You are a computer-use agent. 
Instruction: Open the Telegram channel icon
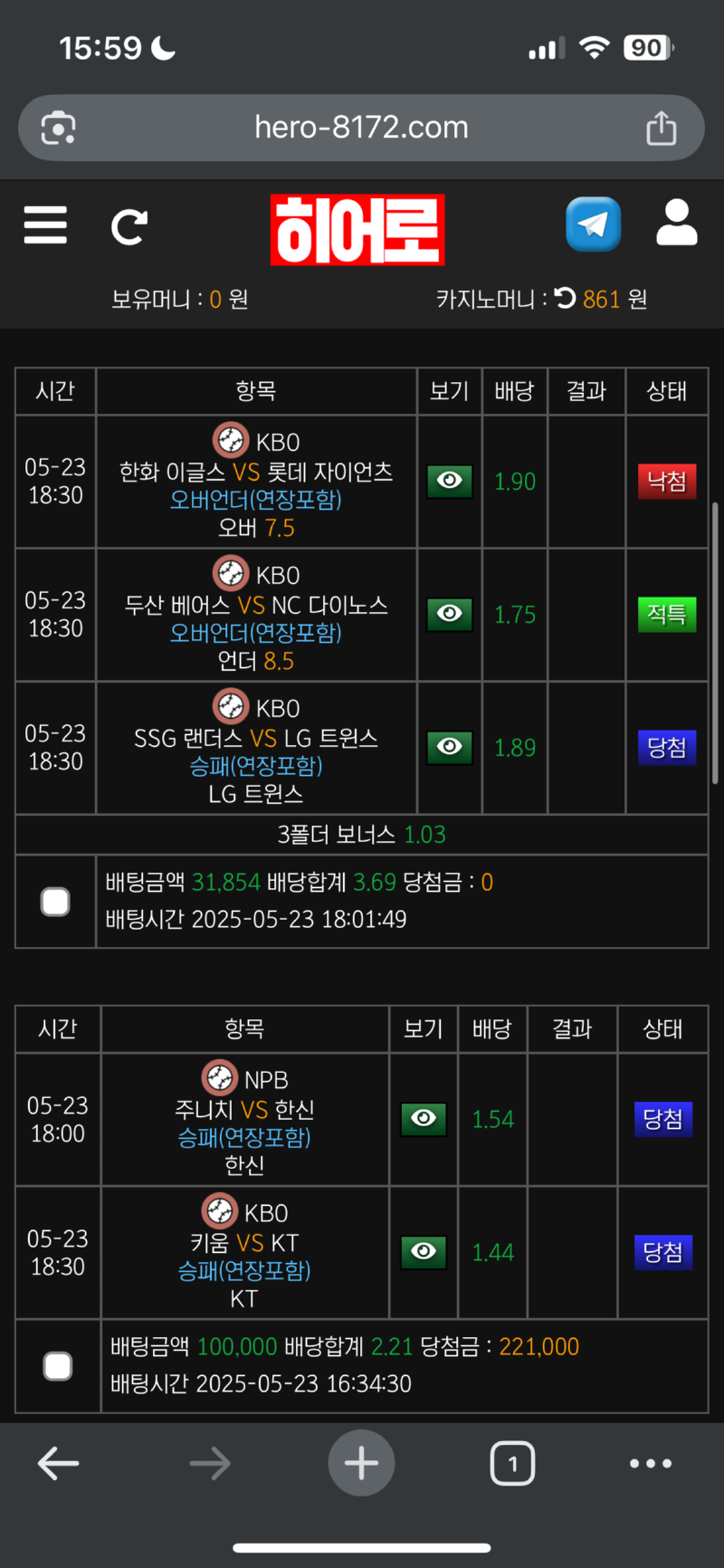(x=593, y=225)
